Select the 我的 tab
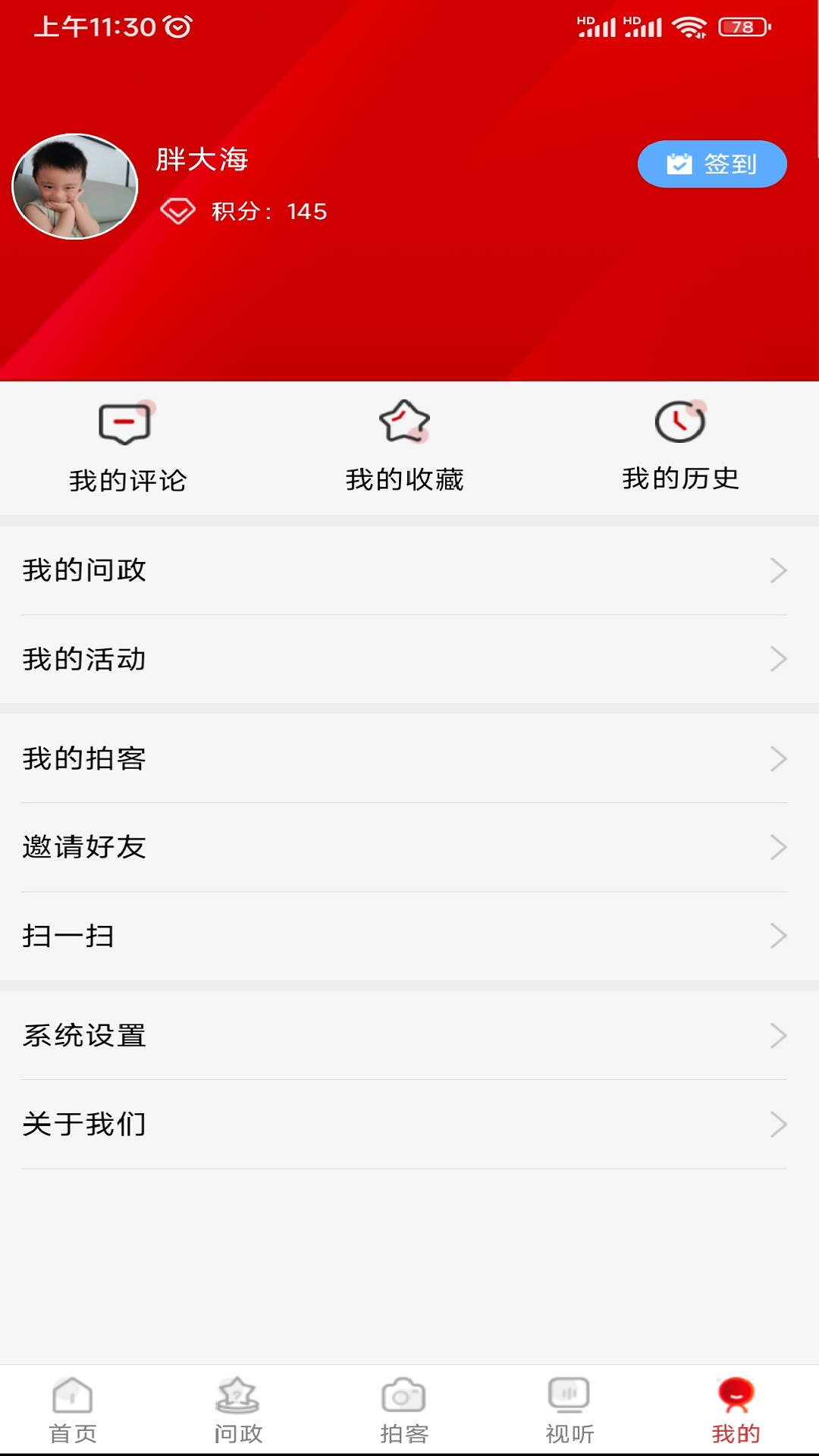The width and height of the screenshot is (819, 1456). [736, 1410]
